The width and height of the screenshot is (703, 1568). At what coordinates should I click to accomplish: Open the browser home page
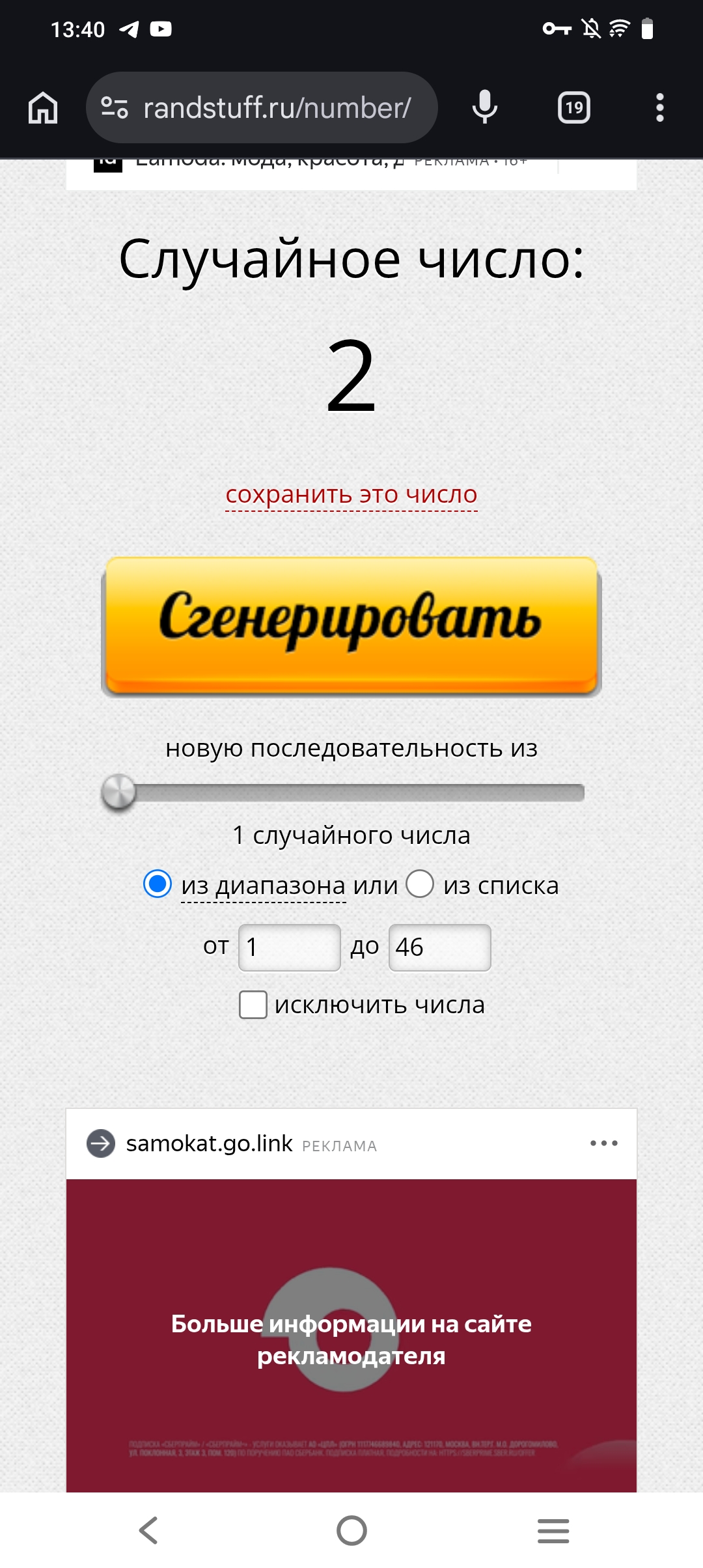(43, 107)
